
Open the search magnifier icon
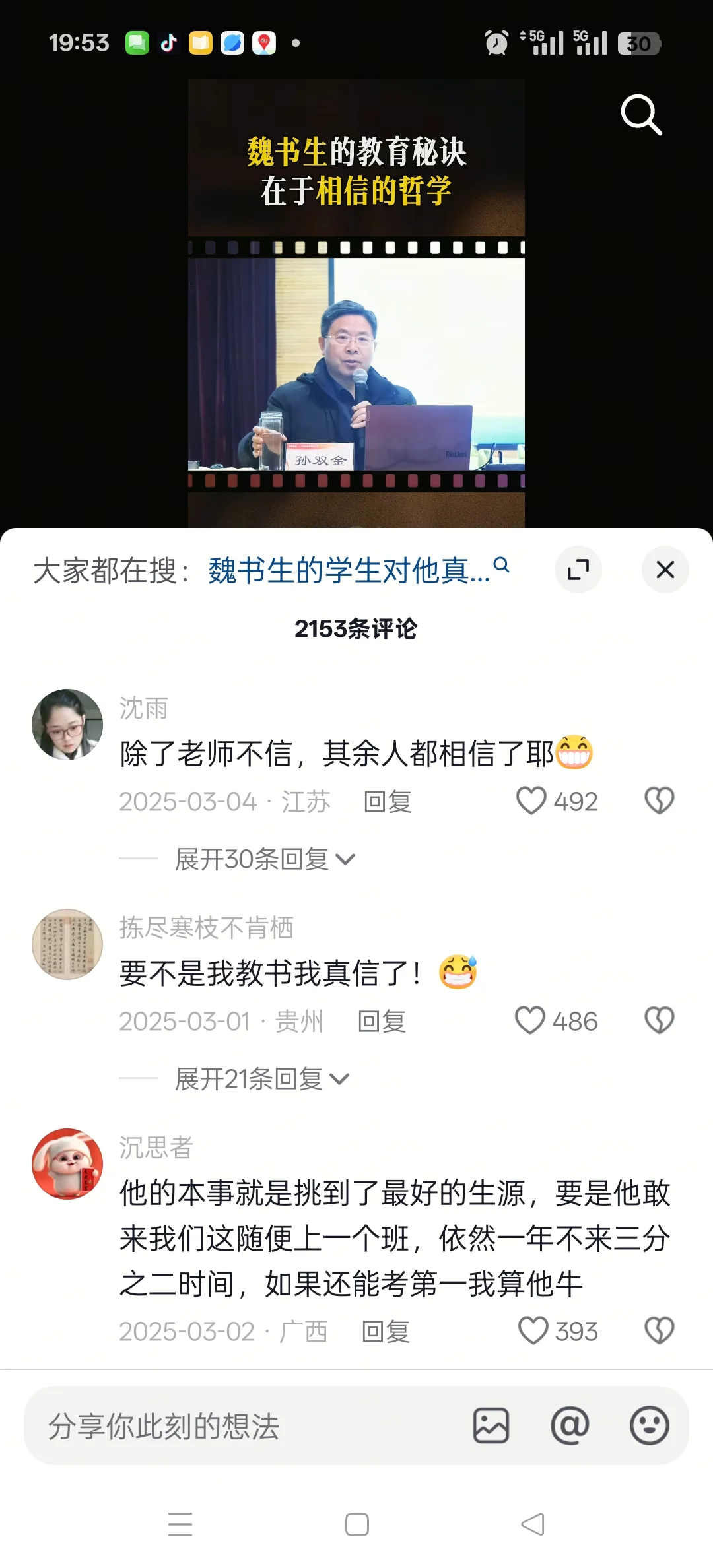click(x=641, y=115)
